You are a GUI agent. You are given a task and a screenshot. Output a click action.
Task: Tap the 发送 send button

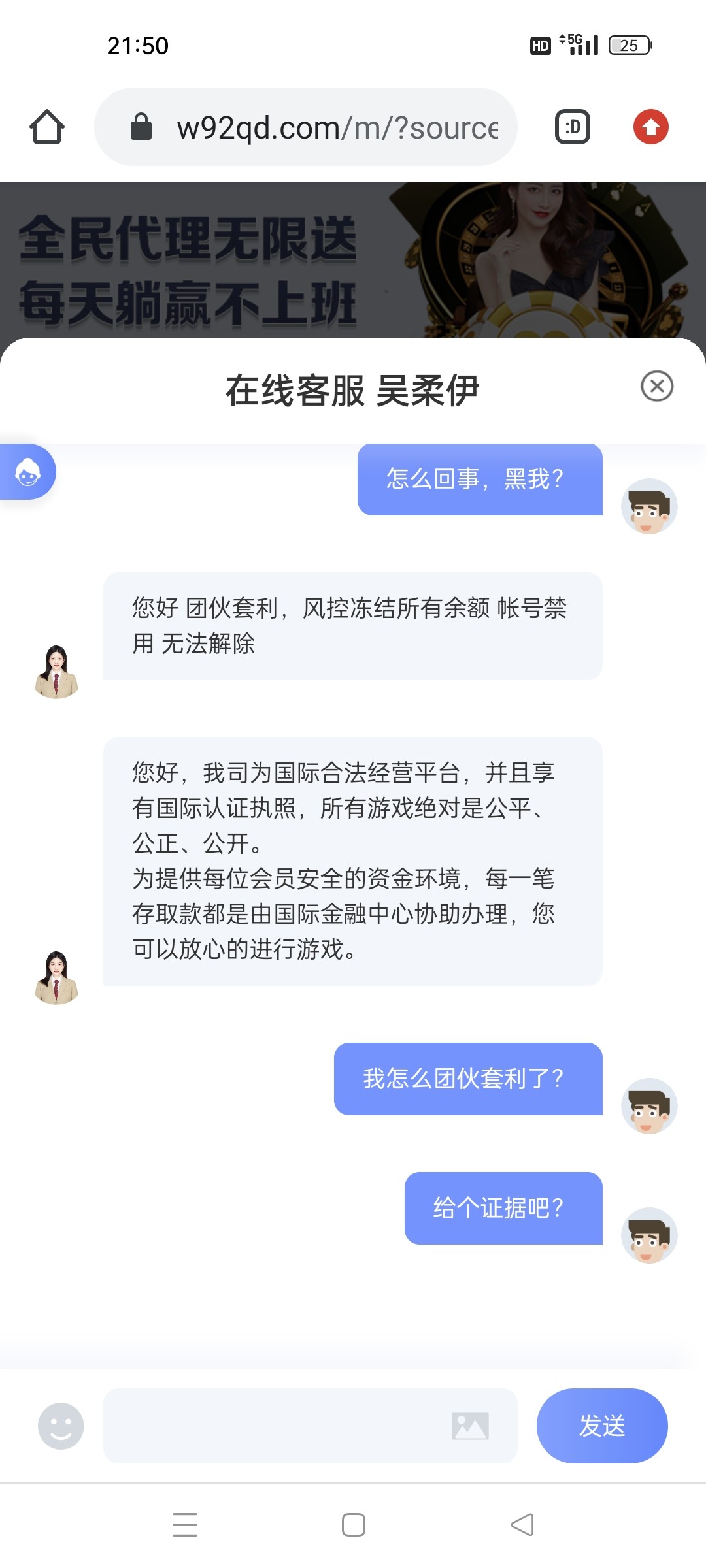(602, 1426)
